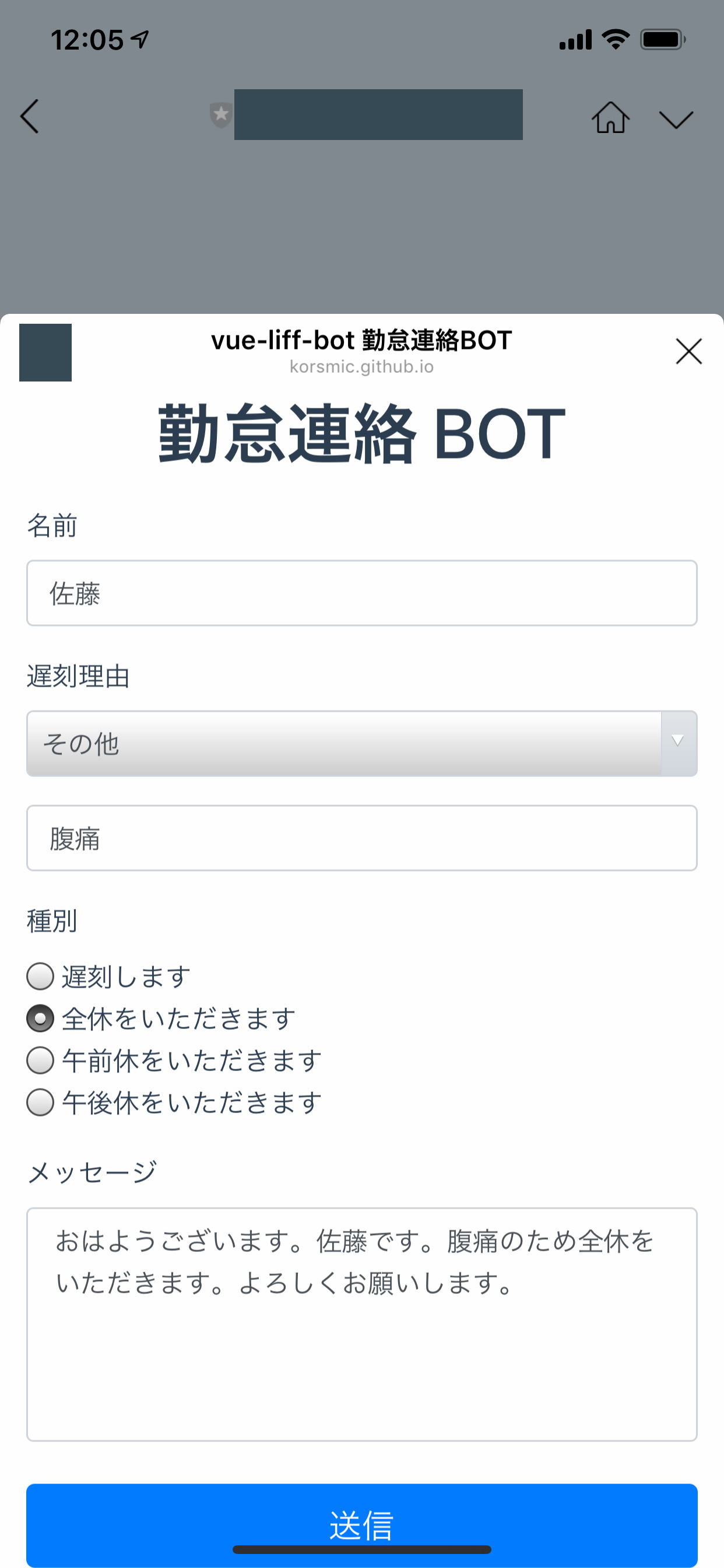Select the 遅刻します radio option

40,977
